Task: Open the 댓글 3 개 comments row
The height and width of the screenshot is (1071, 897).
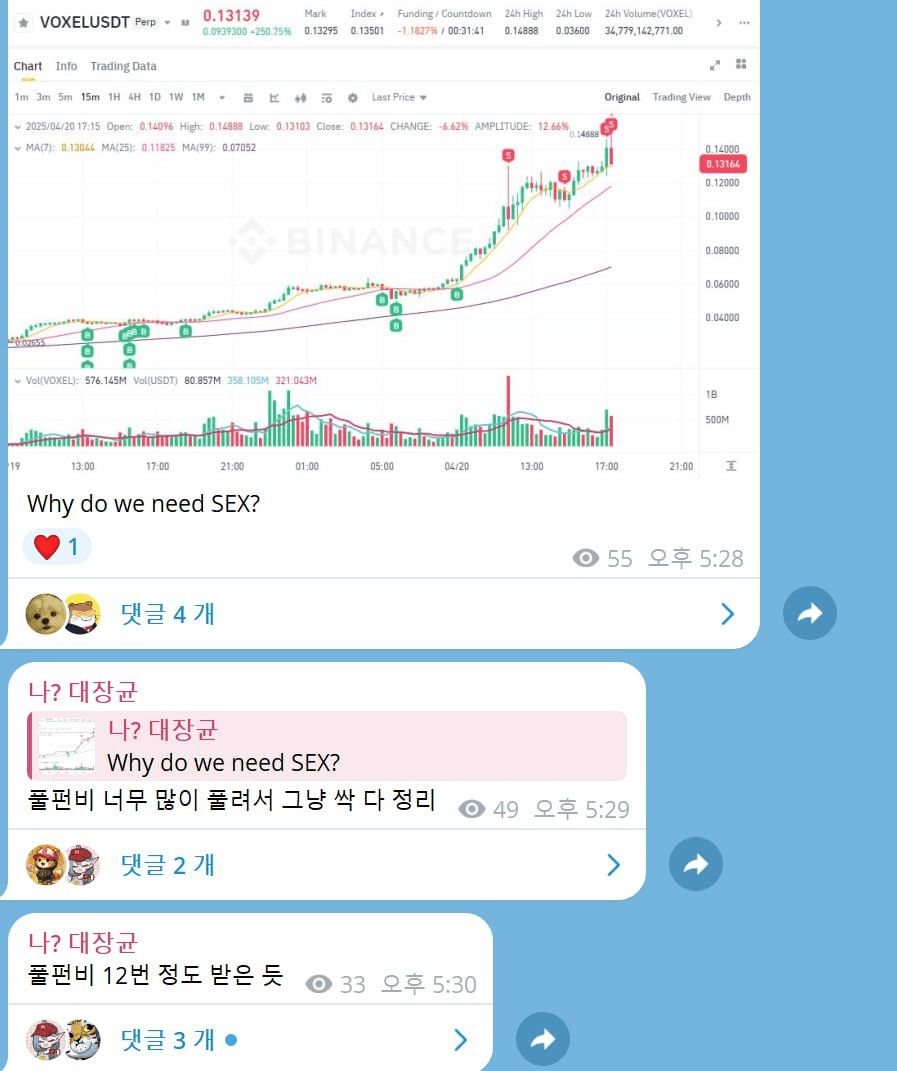Action: pyautogui.click(x=250, y=1040)
